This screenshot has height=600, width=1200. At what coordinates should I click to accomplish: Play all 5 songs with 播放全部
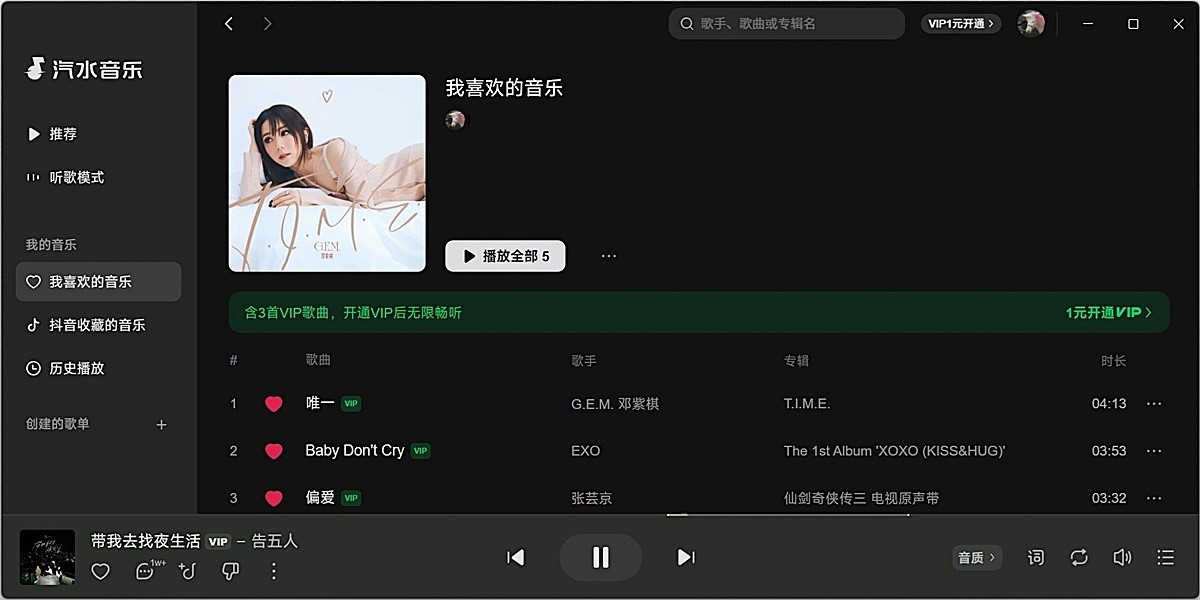(x=505, y=256)
